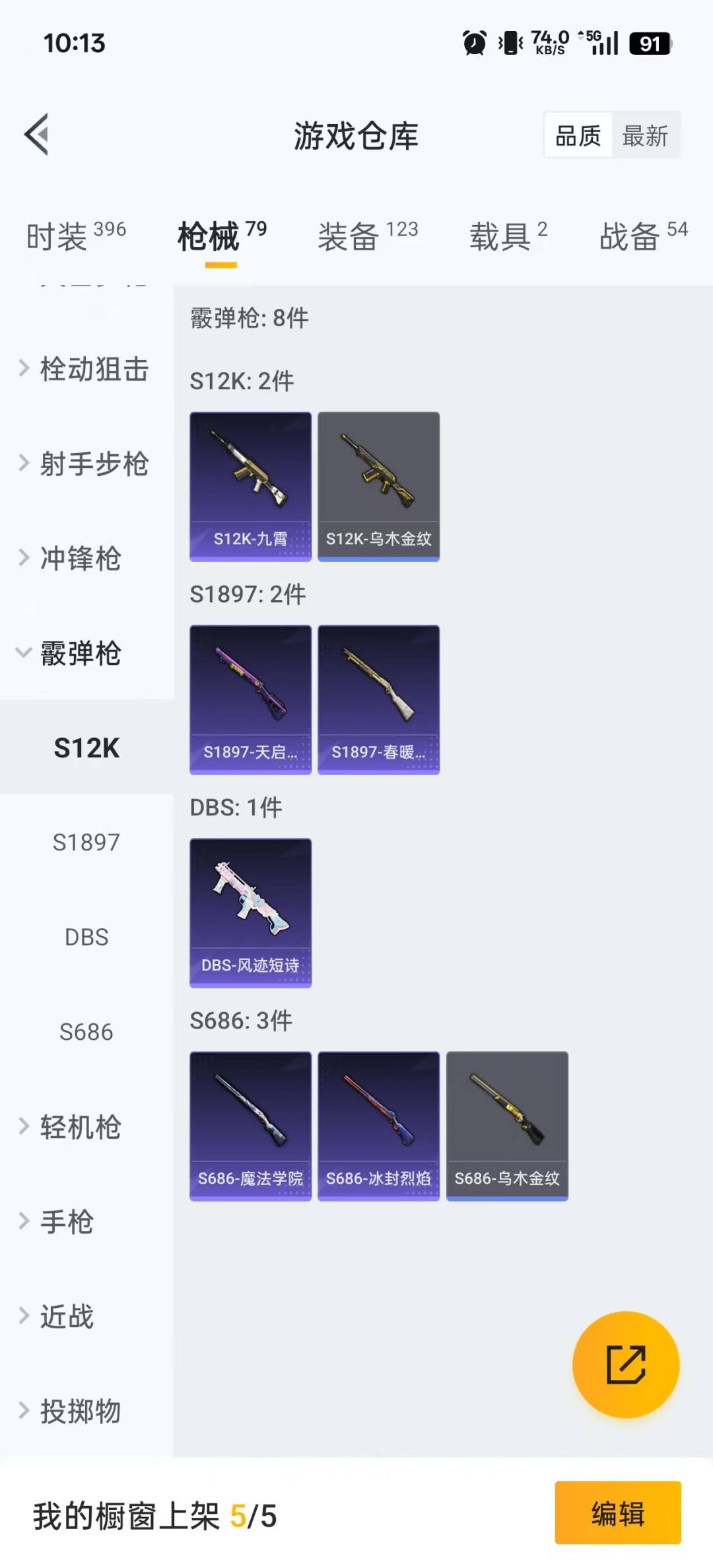
Task: Switch to the 载具 tab
Action: 503,236
